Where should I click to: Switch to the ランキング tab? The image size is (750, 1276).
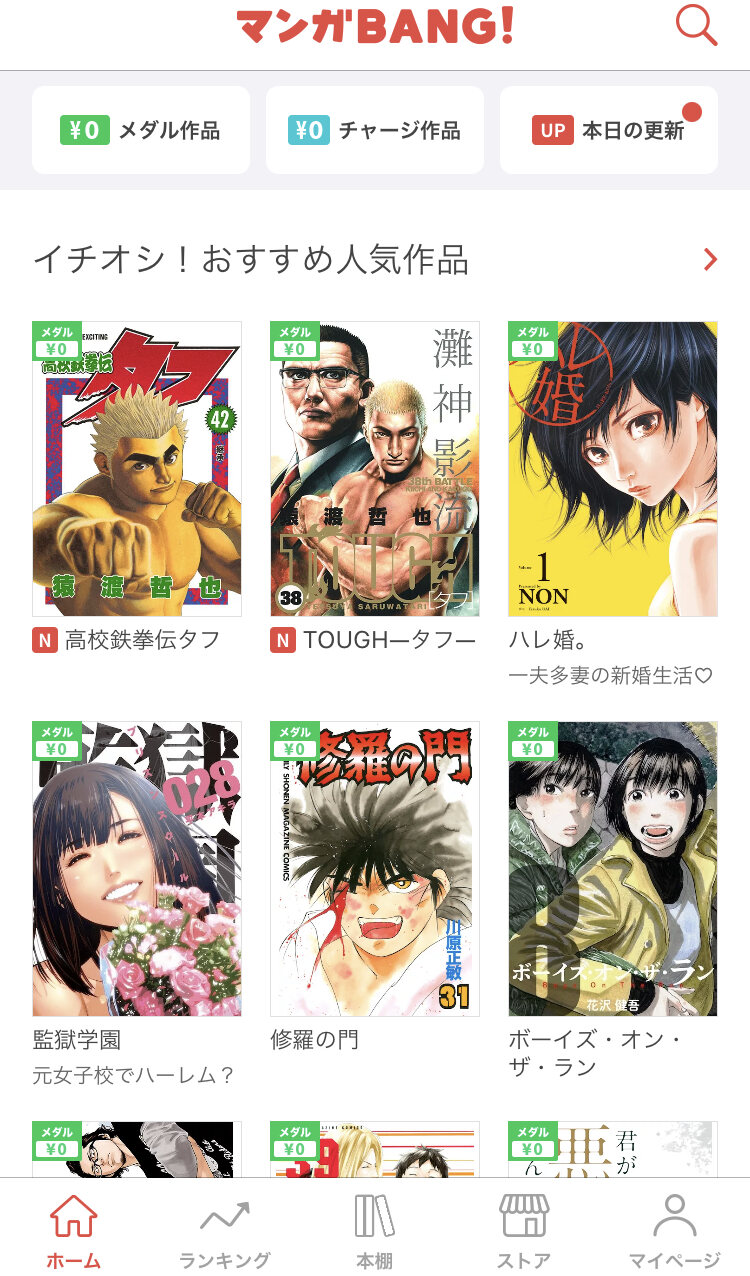click(224, 1230)
